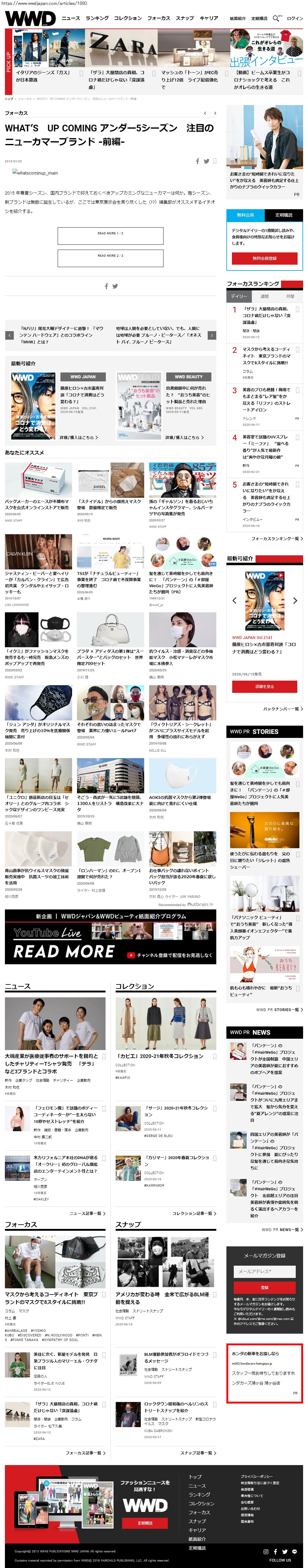The image size is (308, 1568).
Task: Tap the red 無料会員登録 button
Action: click(264, 258)
